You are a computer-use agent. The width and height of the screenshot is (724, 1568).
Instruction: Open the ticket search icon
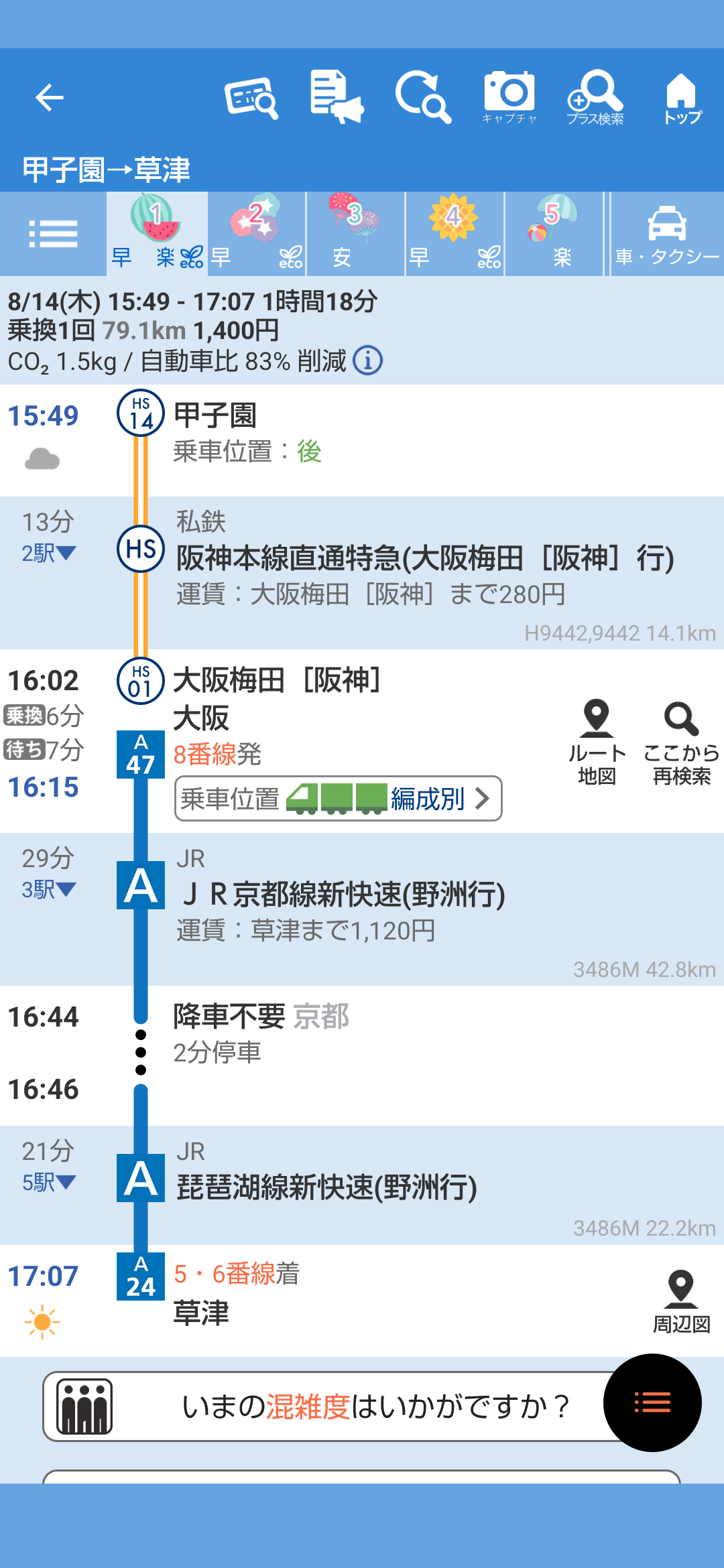click(x=251, y=99)
